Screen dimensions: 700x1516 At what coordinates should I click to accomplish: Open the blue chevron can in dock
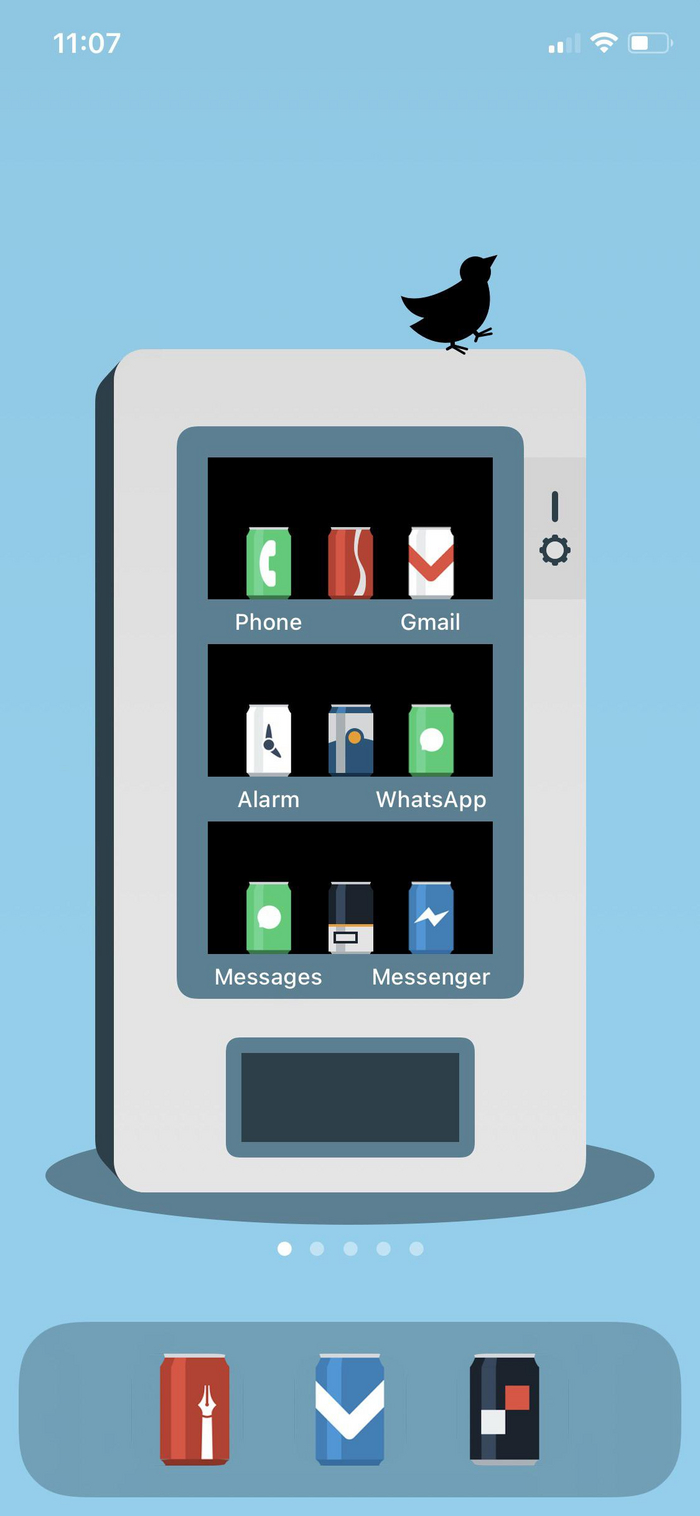350,1409
